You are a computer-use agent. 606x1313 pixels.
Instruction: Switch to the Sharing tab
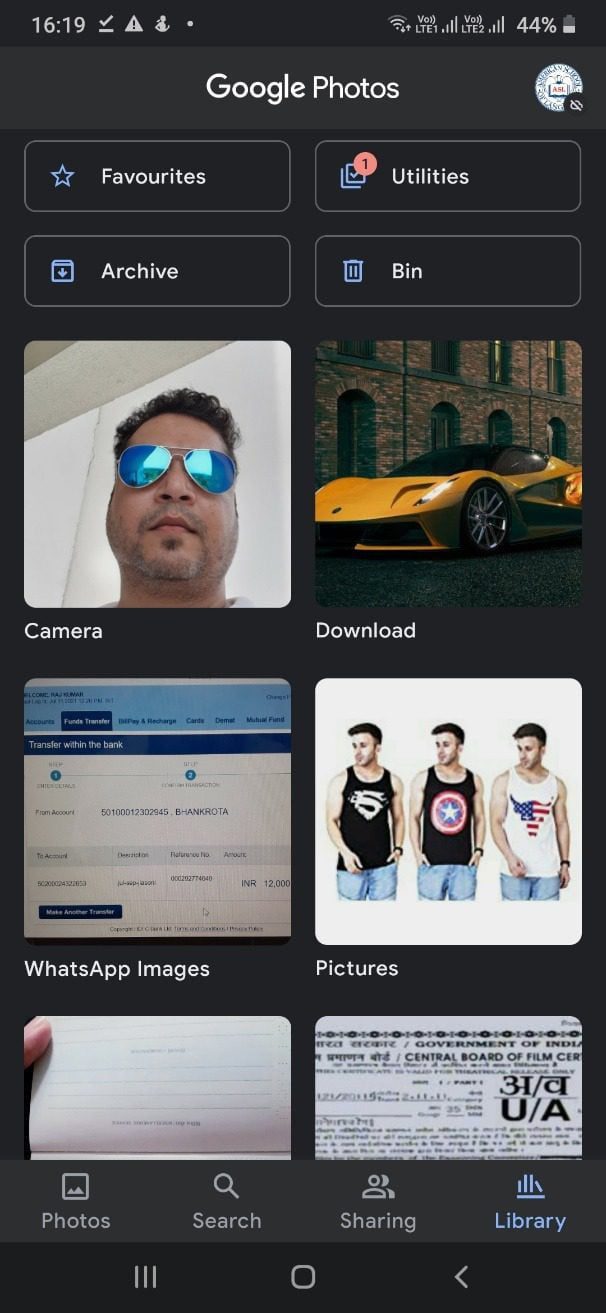tap(378, 1202)
